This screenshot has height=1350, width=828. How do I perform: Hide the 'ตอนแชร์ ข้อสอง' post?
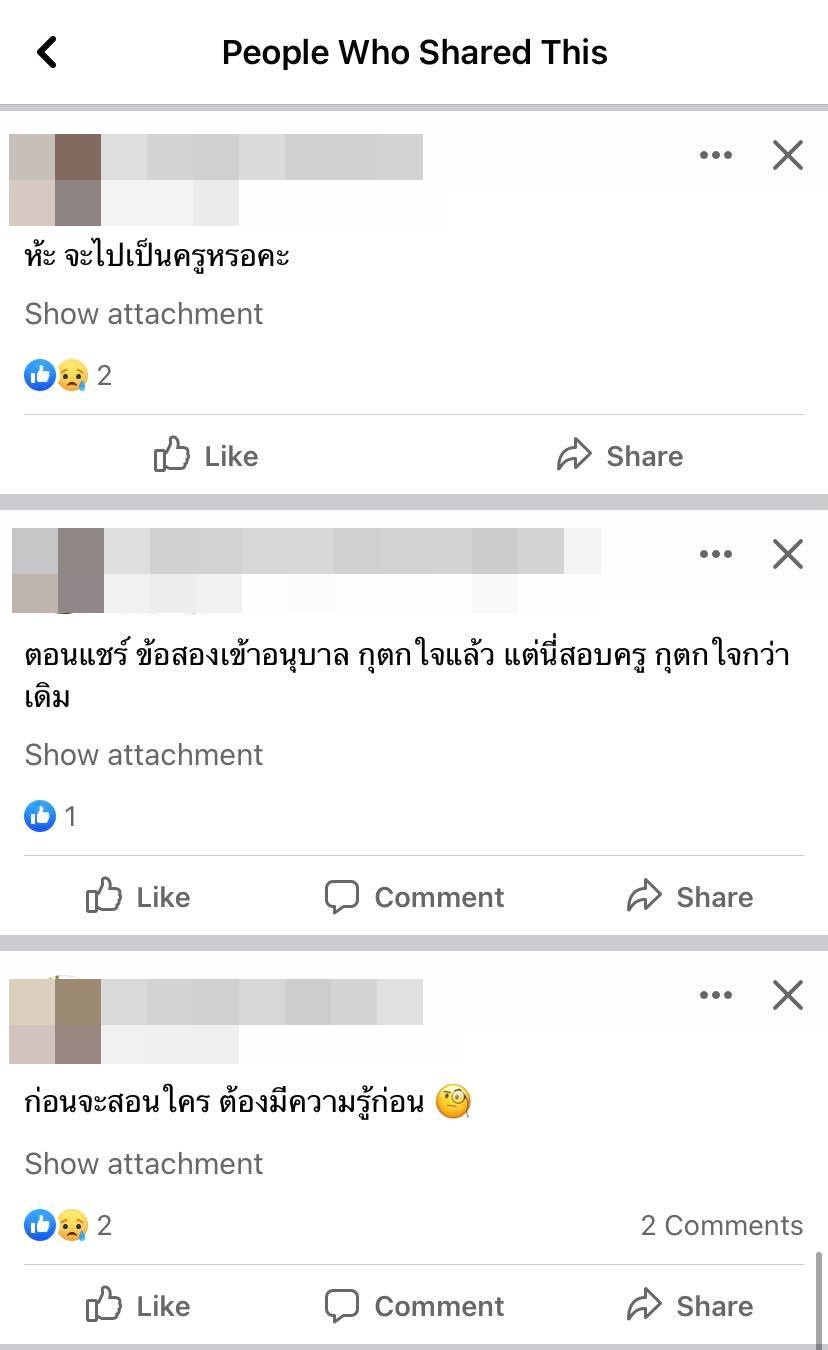[788, 554]
